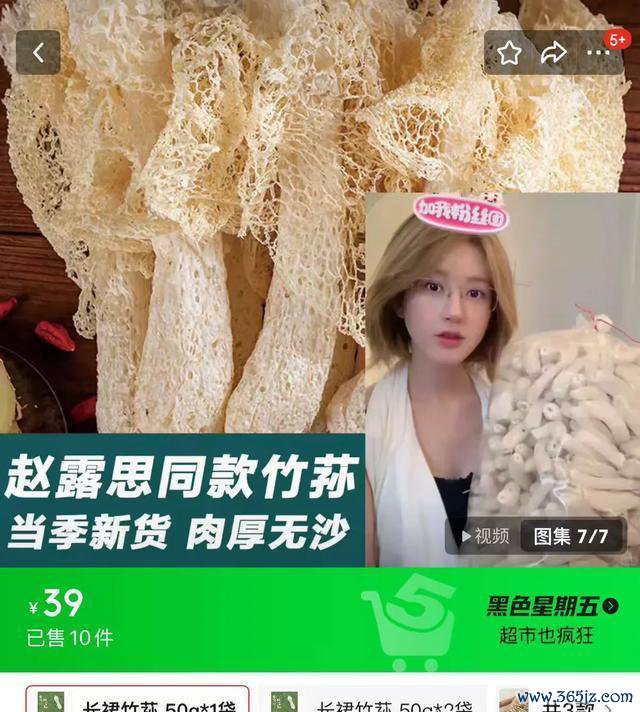The height and width of the screenshot is (712, 640).
Task: Open the three-dot overflow menu
Action: point(598,53)
